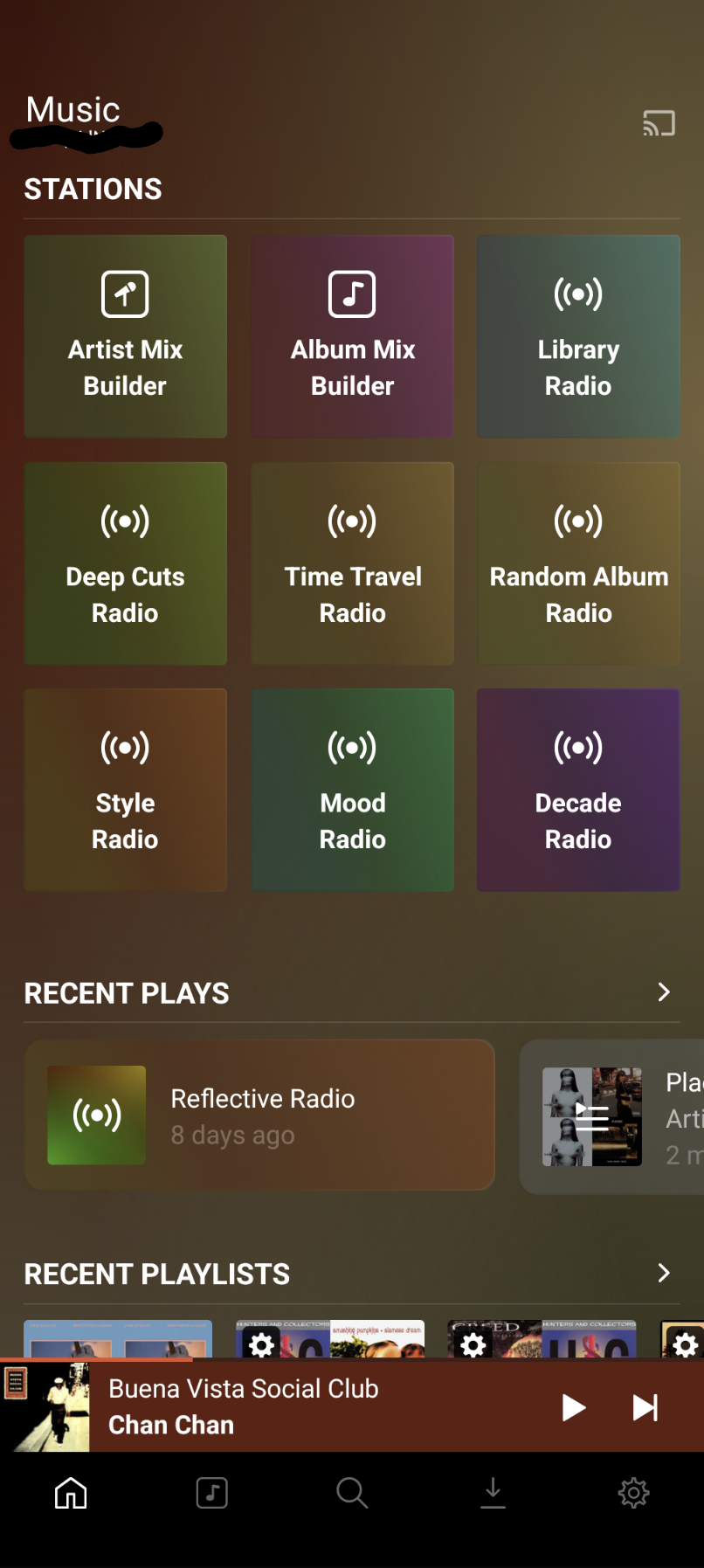
Task: Launch Time Travel Radio
Action: 352,563
